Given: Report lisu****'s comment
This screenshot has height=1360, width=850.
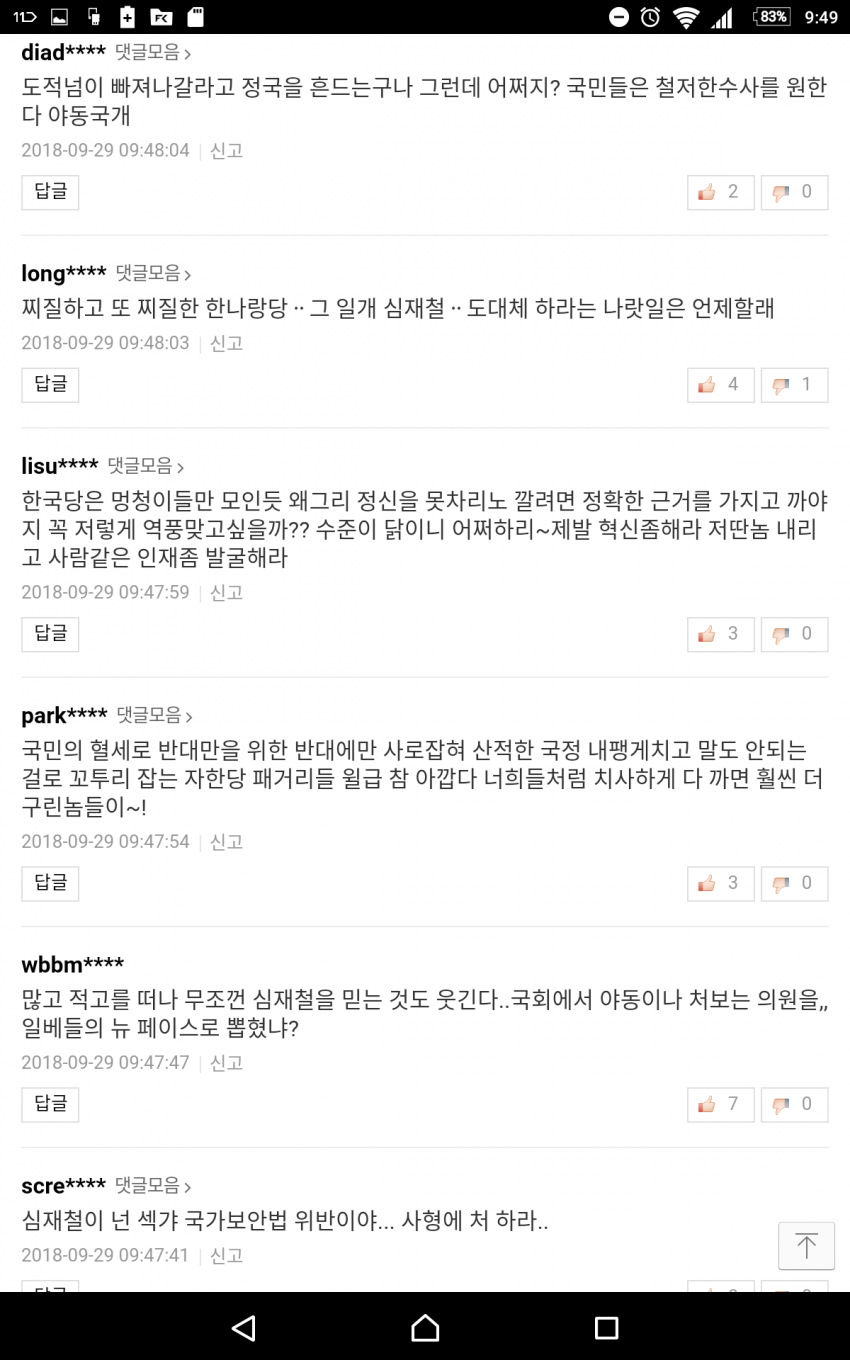Looking at the screenshot, I should [x=226, y=593].
